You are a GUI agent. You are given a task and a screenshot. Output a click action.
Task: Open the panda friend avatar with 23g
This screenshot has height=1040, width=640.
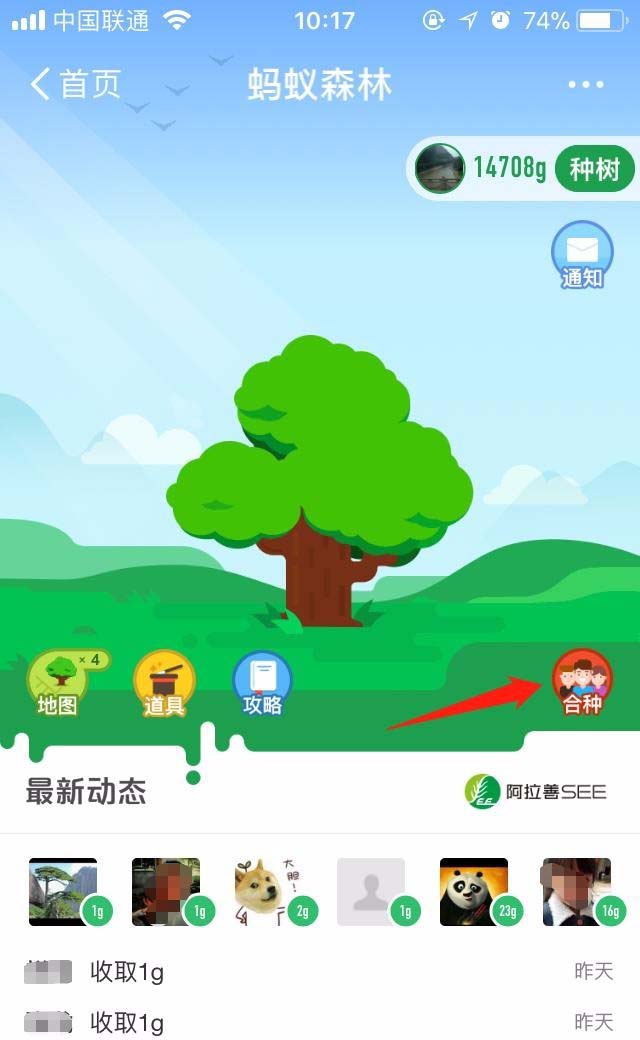[474, 891]
